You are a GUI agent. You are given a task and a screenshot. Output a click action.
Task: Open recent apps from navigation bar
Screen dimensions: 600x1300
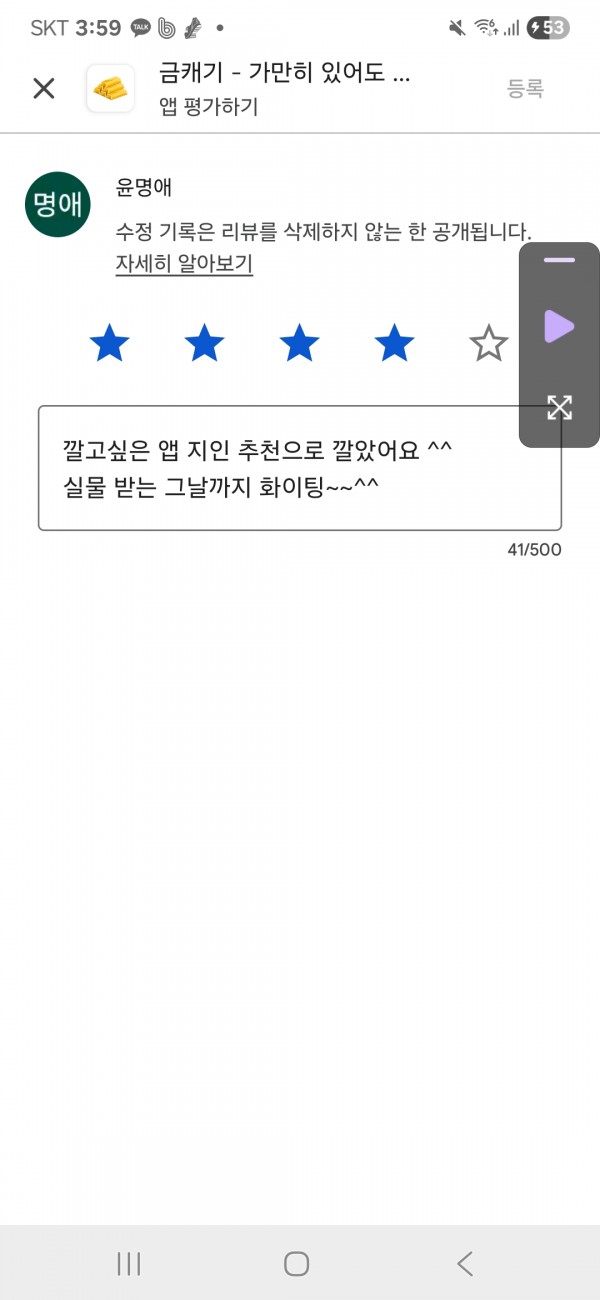tap(129, 1263)
